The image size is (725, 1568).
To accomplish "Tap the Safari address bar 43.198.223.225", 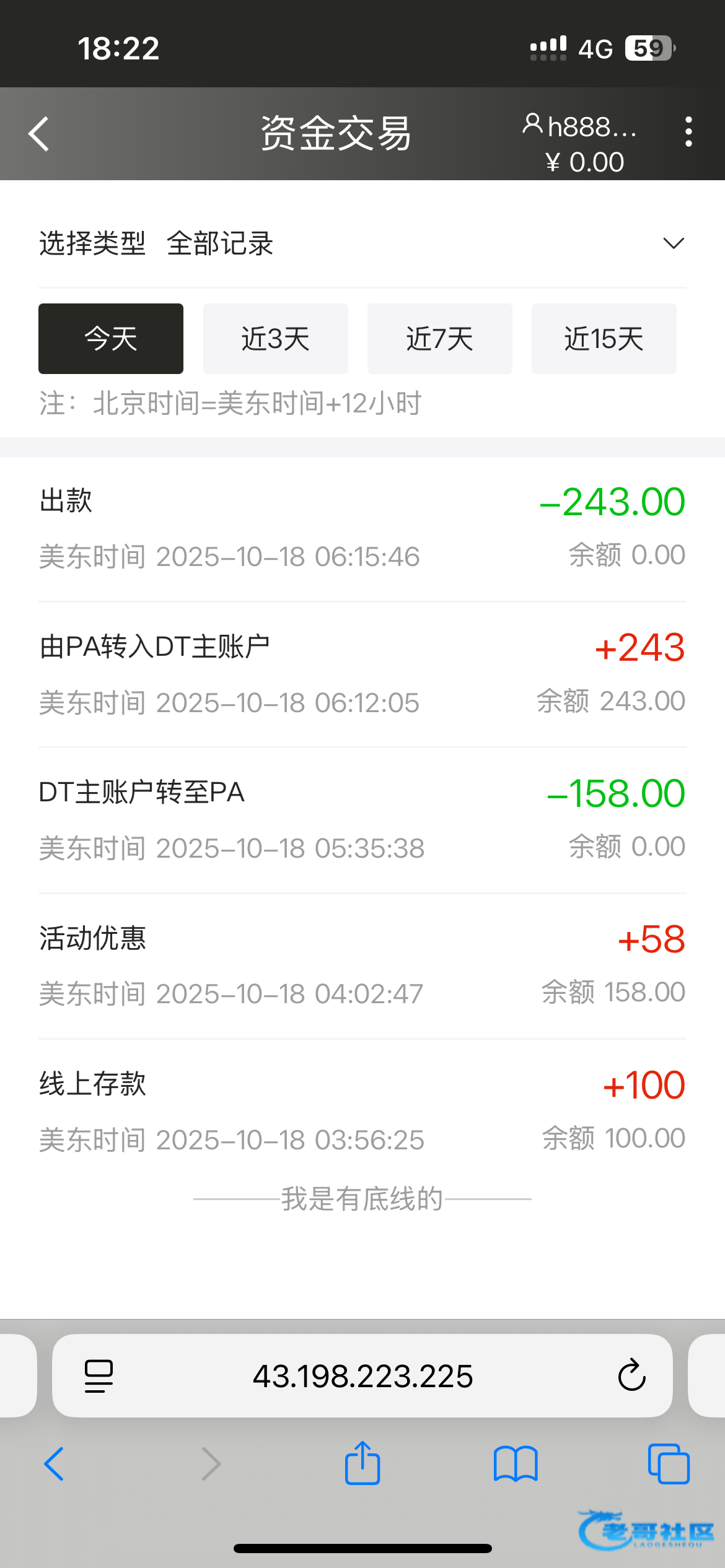I will tap(362, 1376).
